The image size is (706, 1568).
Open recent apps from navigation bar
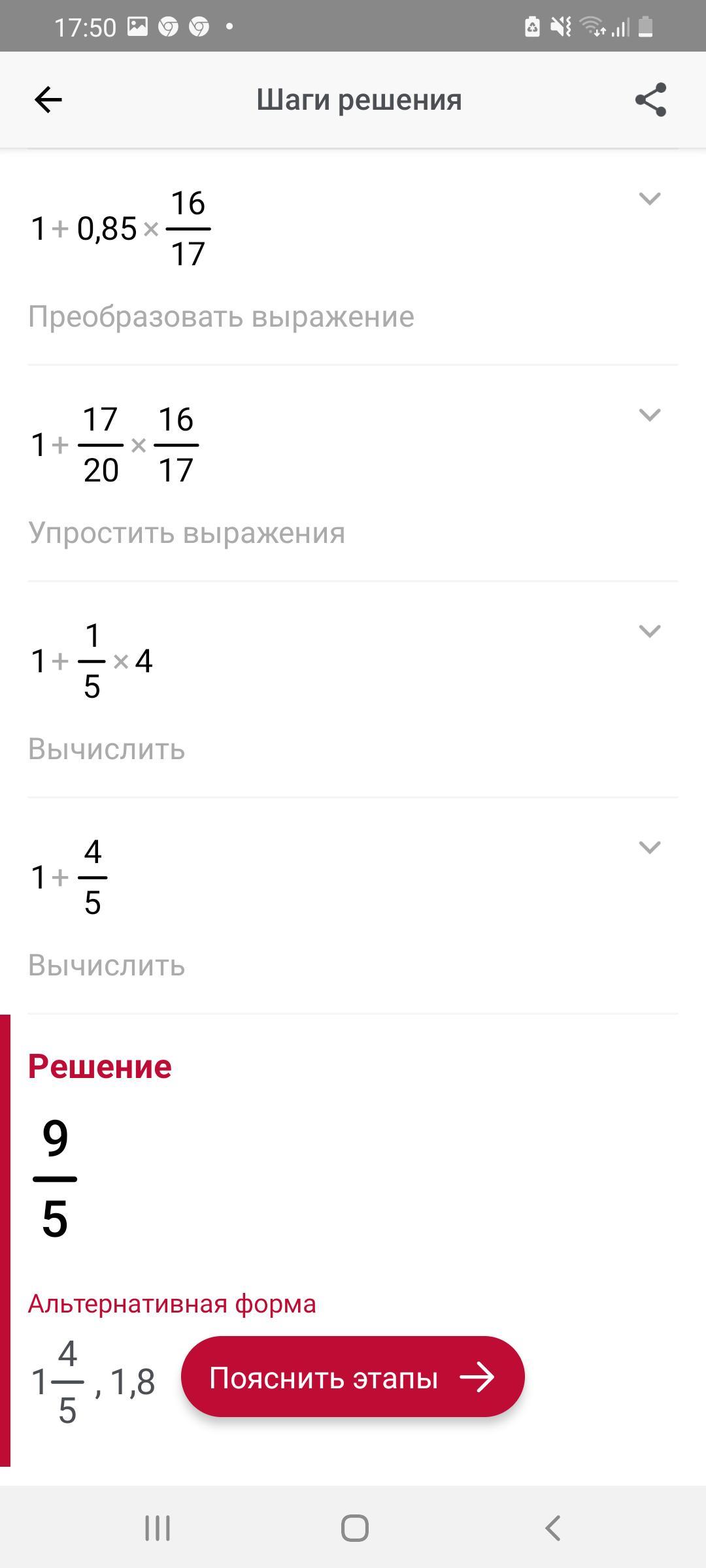click(x=158, y=1528)
